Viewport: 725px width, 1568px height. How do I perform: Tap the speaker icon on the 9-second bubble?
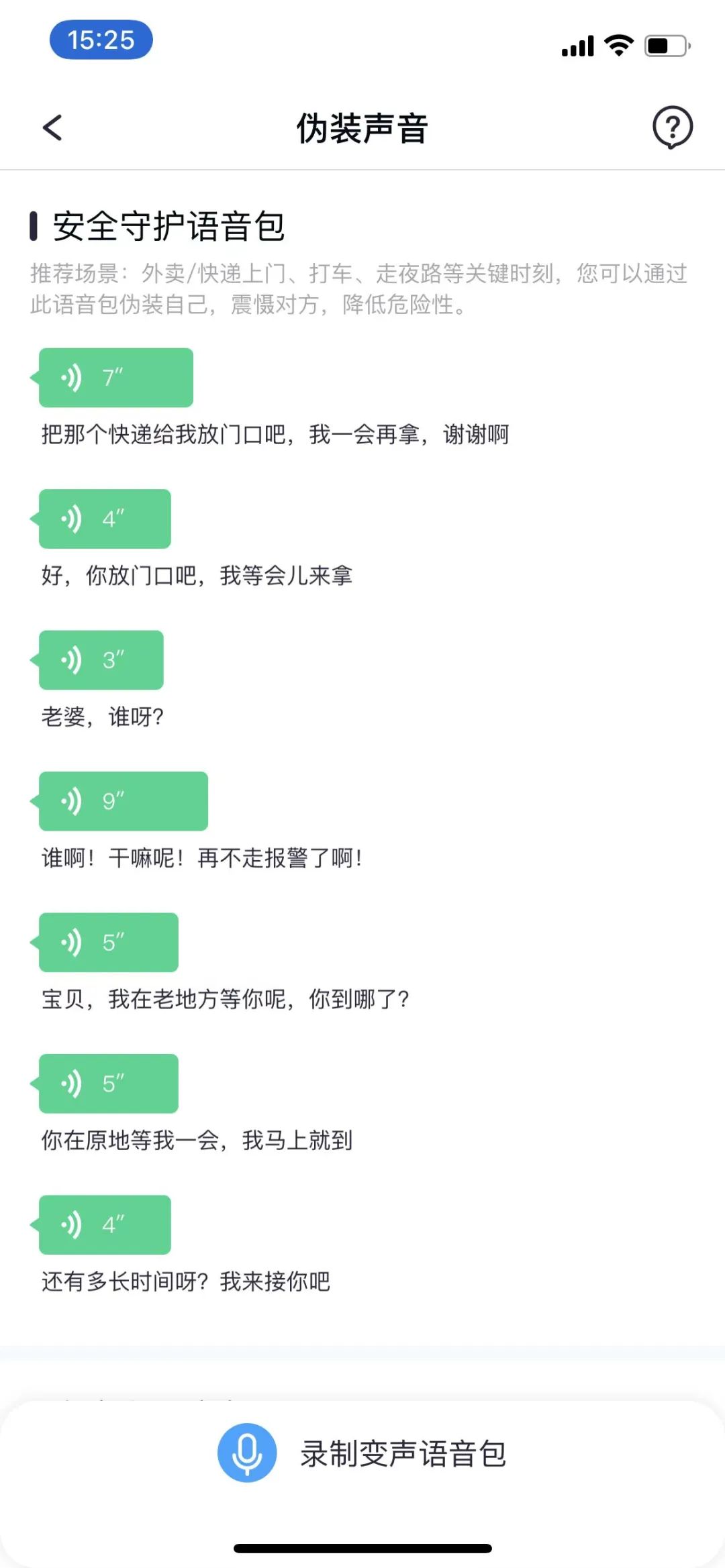point(70,801)
